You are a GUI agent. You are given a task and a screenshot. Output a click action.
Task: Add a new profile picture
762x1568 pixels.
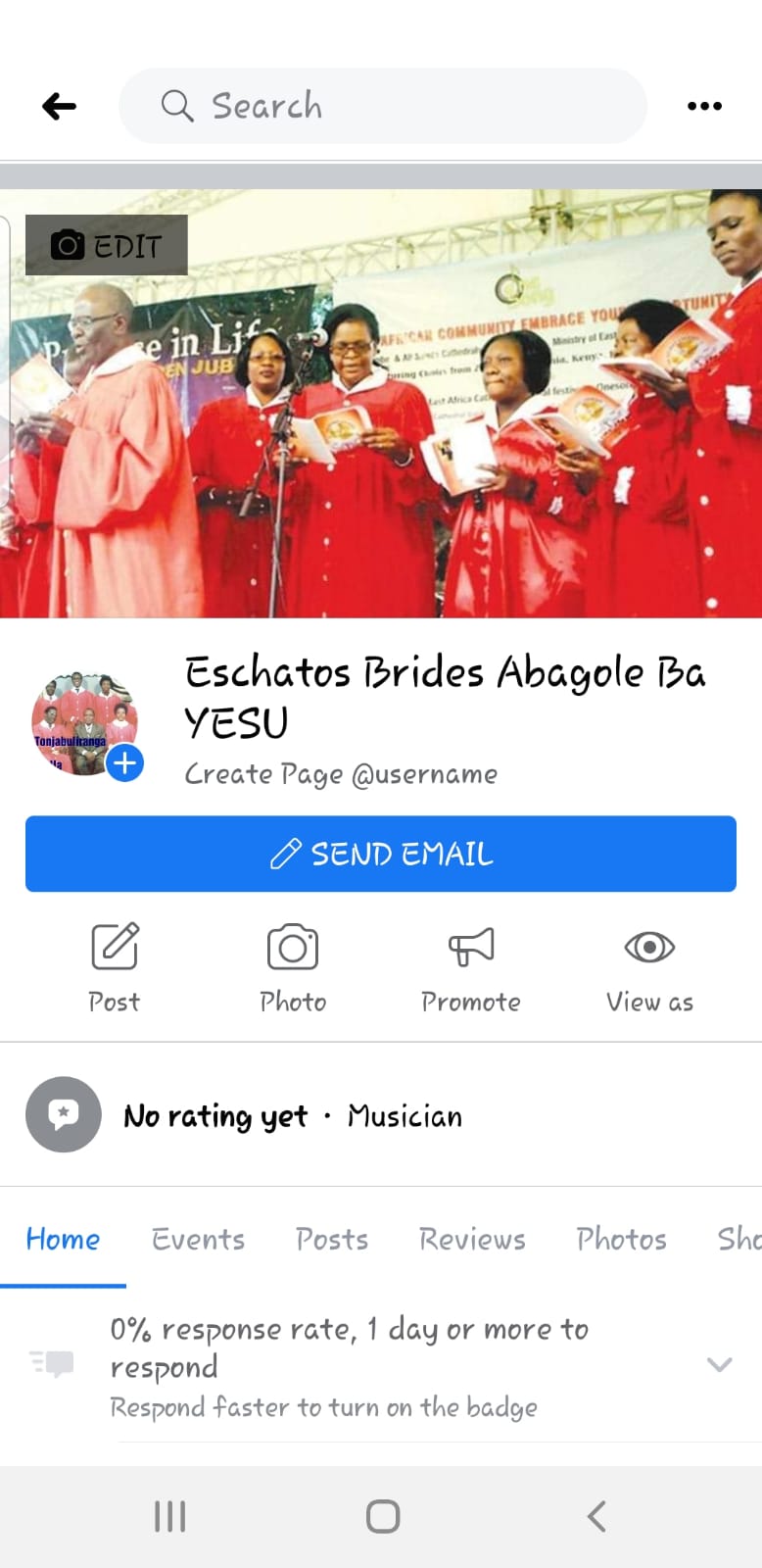click(x=124, y=762)
